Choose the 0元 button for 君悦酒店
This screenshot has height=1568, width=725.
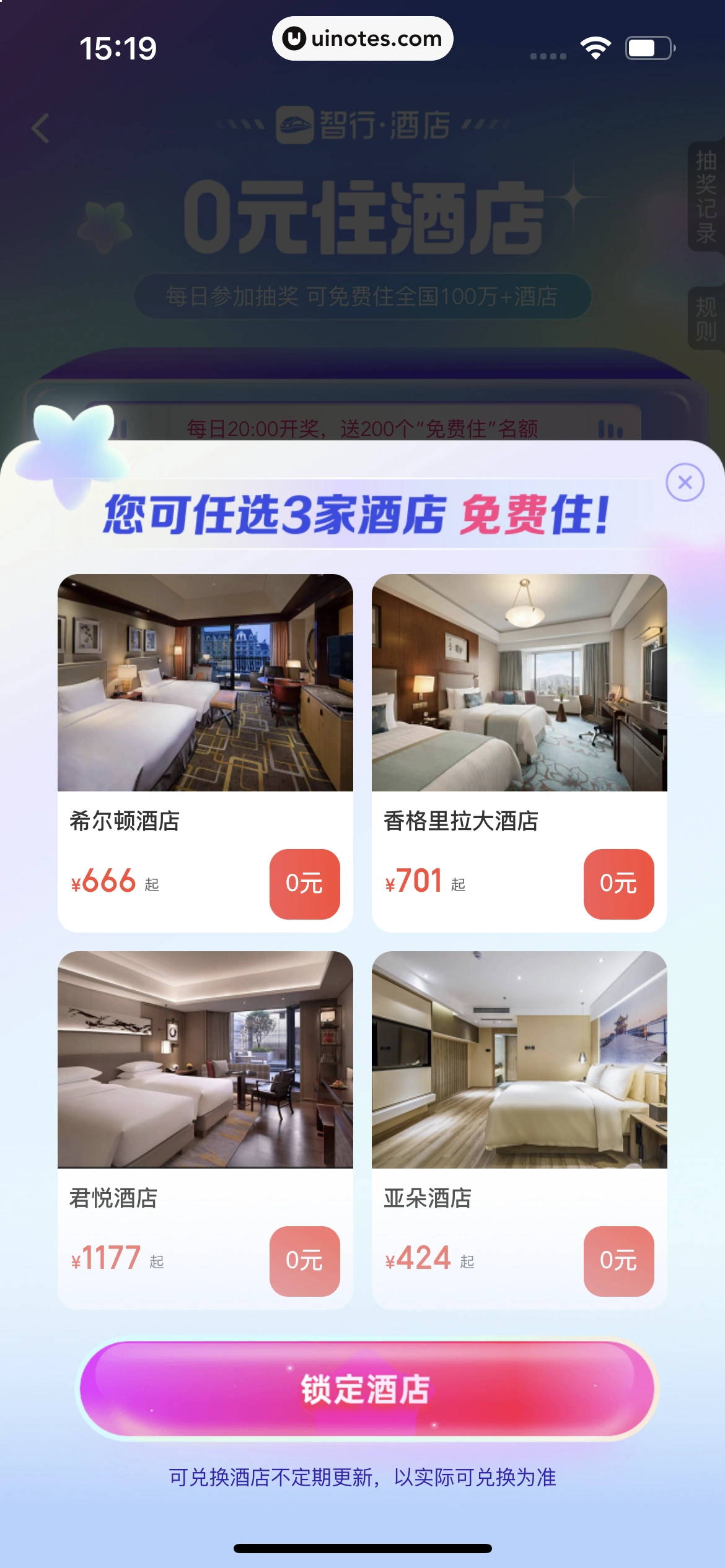[304, 1261]
